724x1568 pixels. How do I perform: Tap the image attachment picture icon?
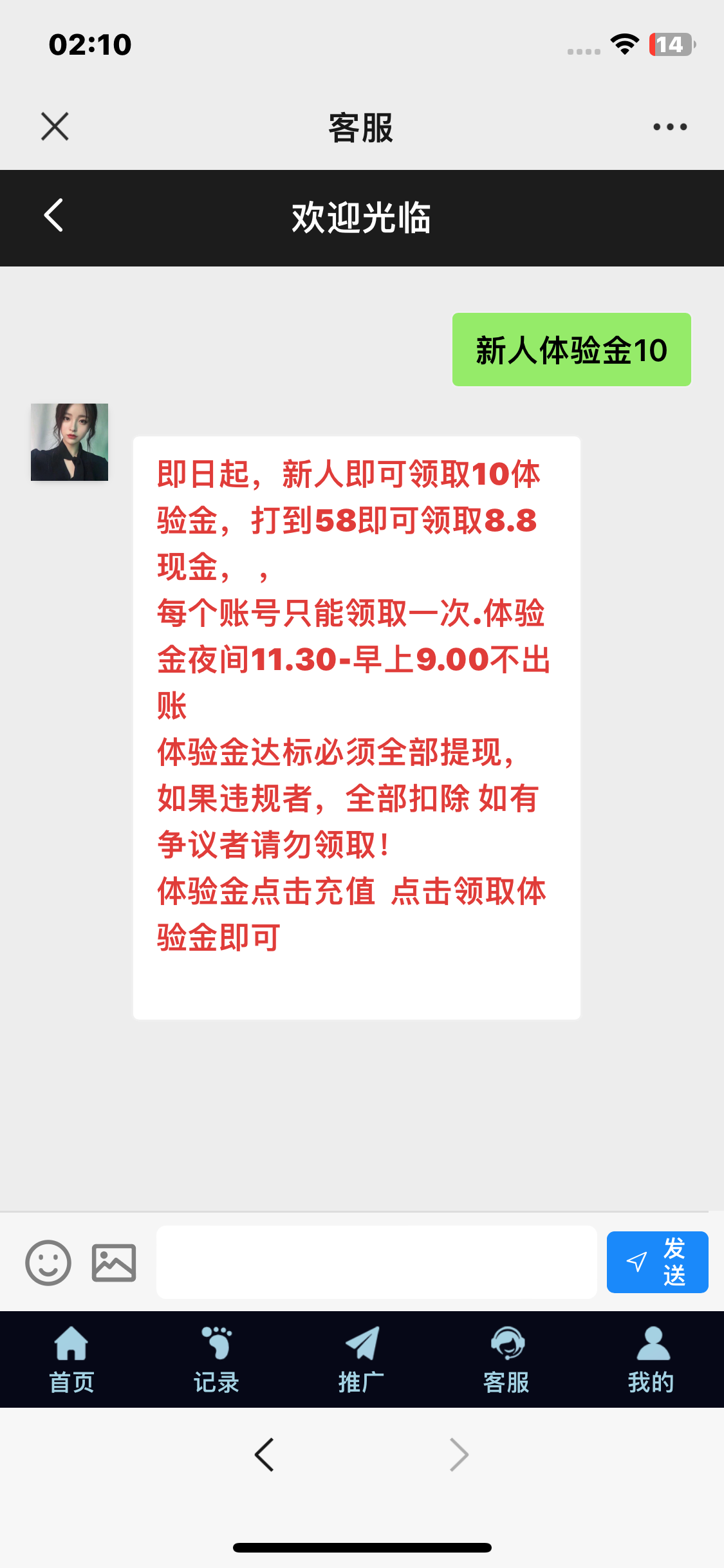(x=115, y=1262)
